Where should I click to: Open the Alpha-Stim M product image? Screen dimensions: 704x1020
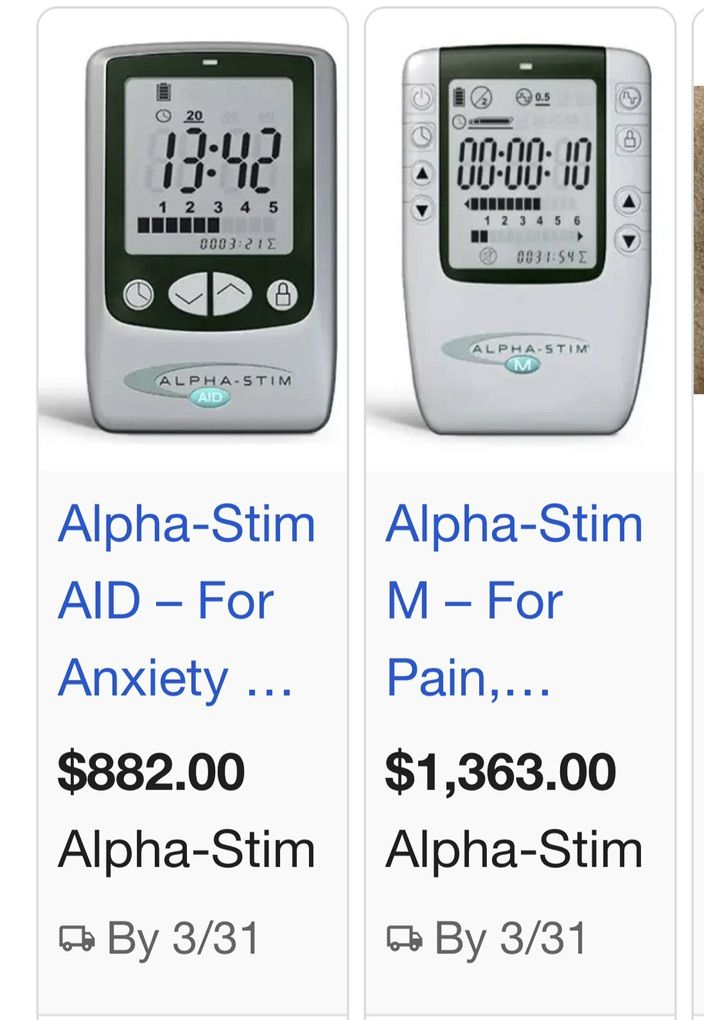coord(526,240)
